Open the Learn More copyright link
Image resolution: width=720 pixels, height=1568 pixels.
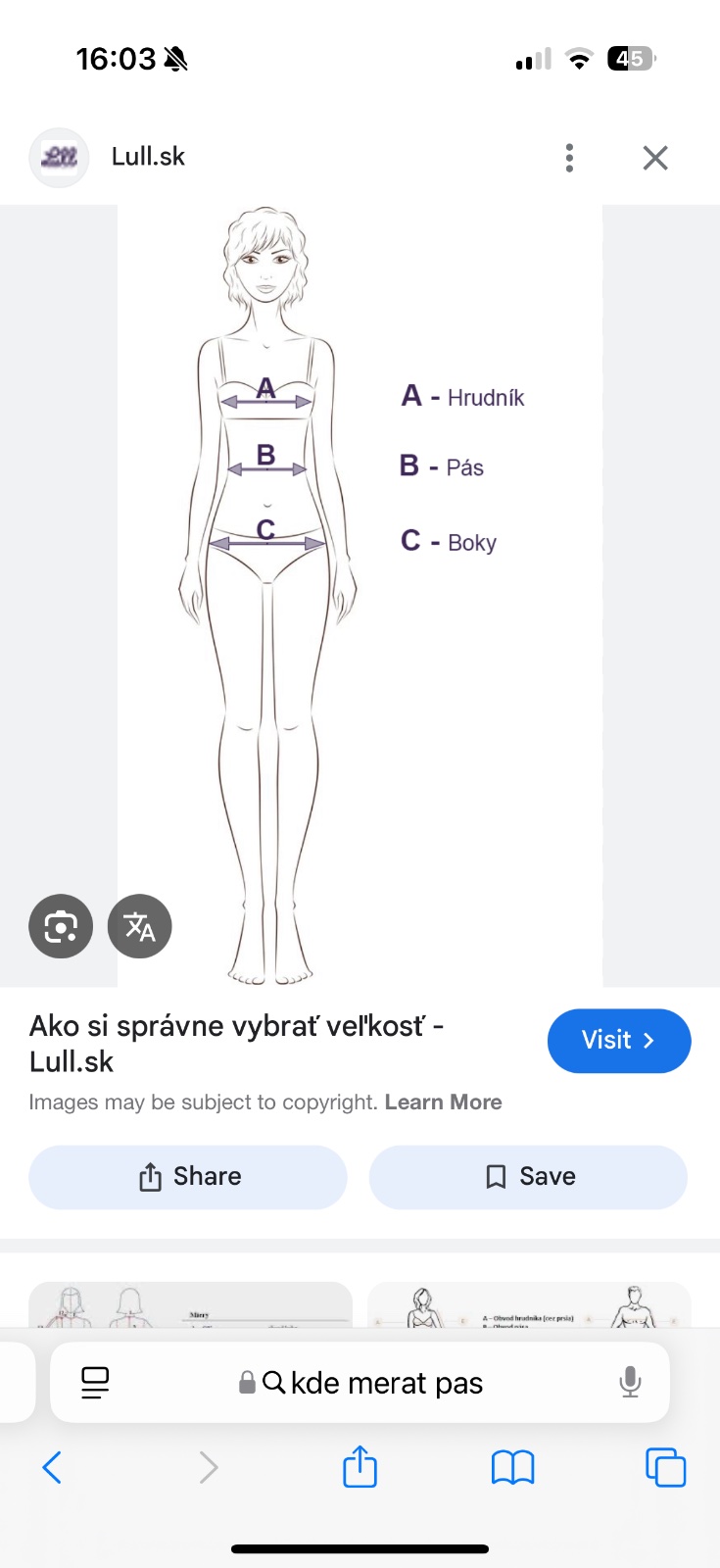(x=443, y=1102)
